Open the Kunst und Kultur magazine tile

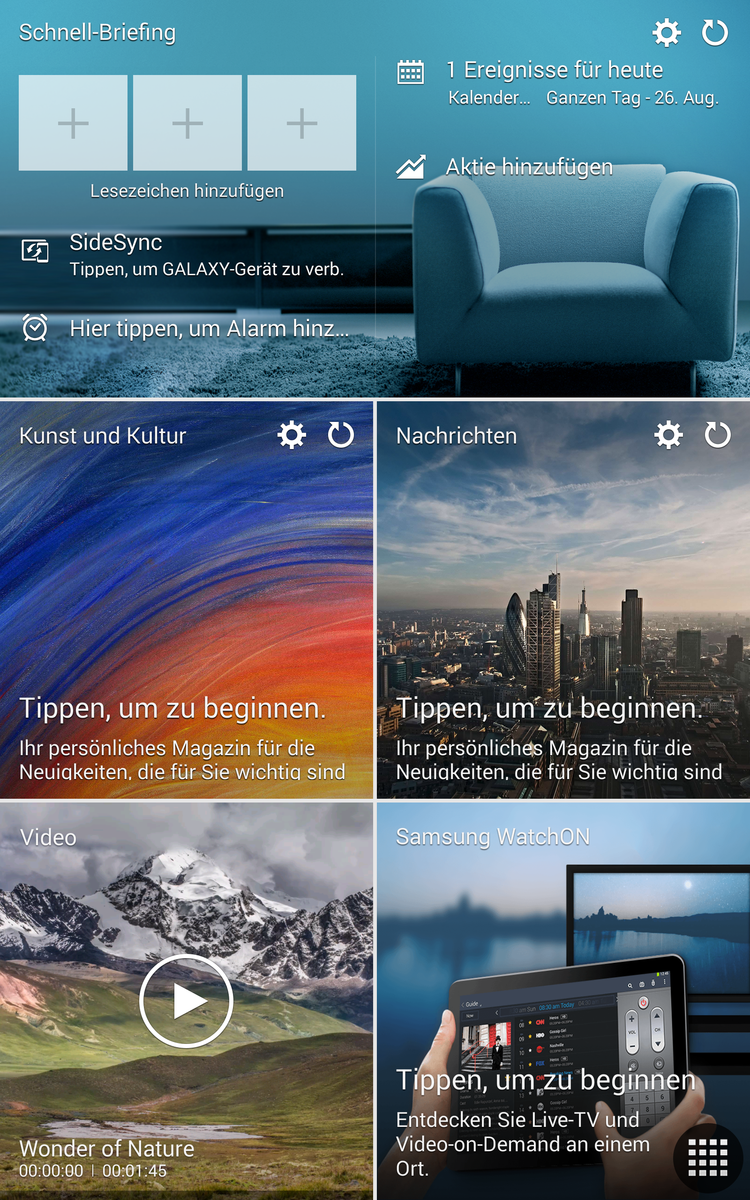pyautogui.click(x=186, y=620)
